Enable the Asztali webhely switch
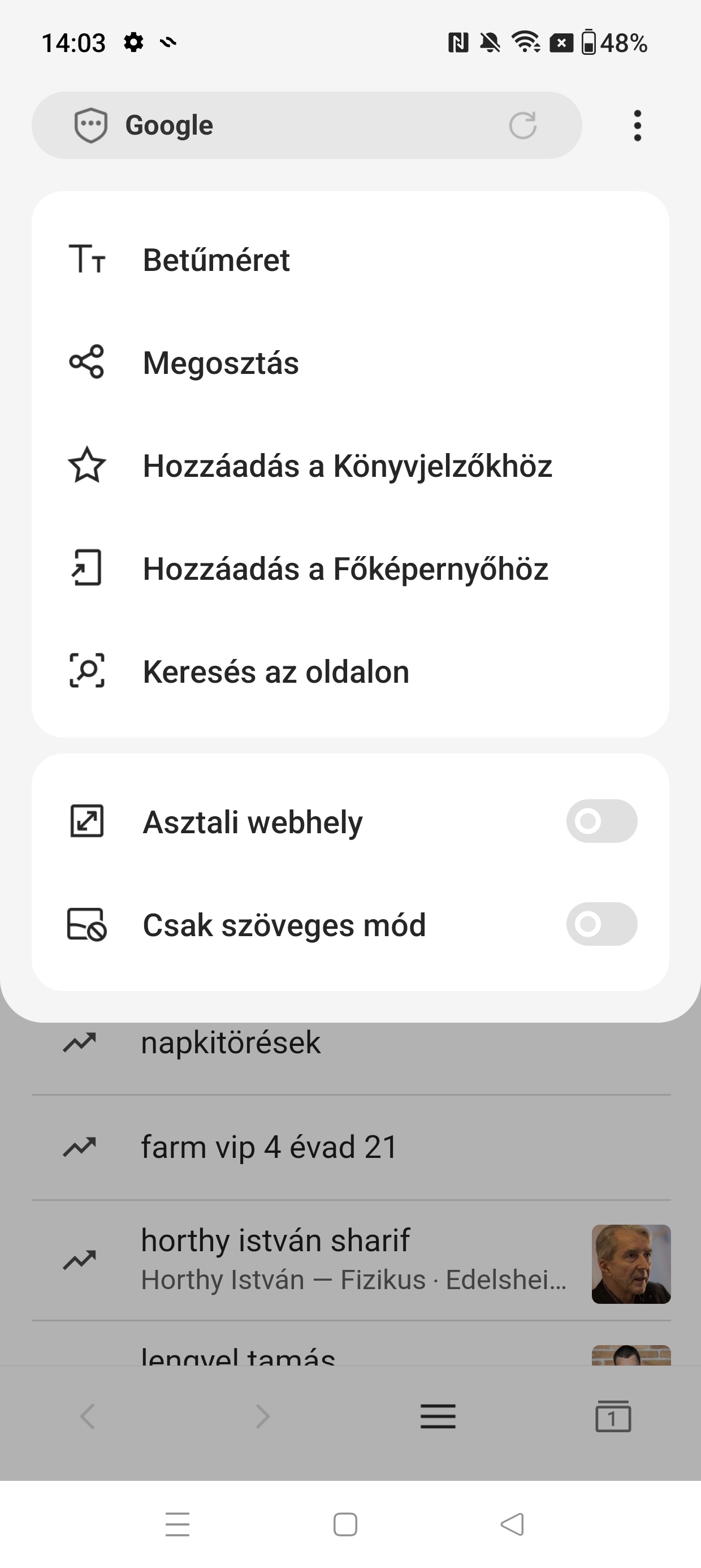This screenshot has height=1568, width=701. coord(602,821)
